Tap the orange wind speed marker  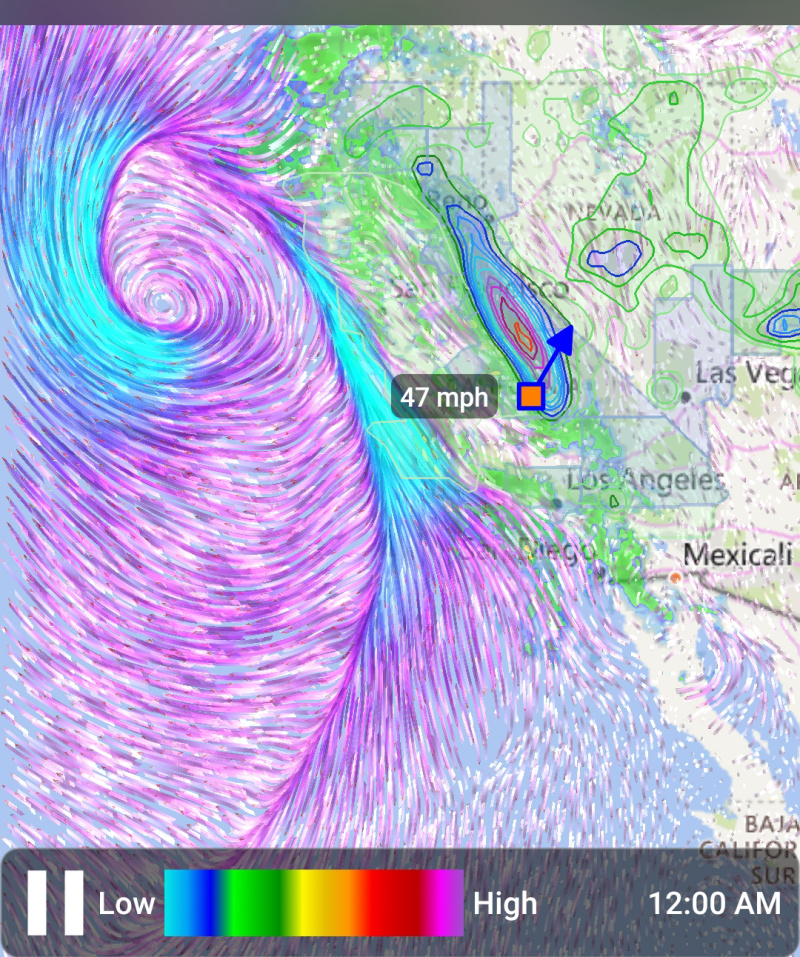531,396
